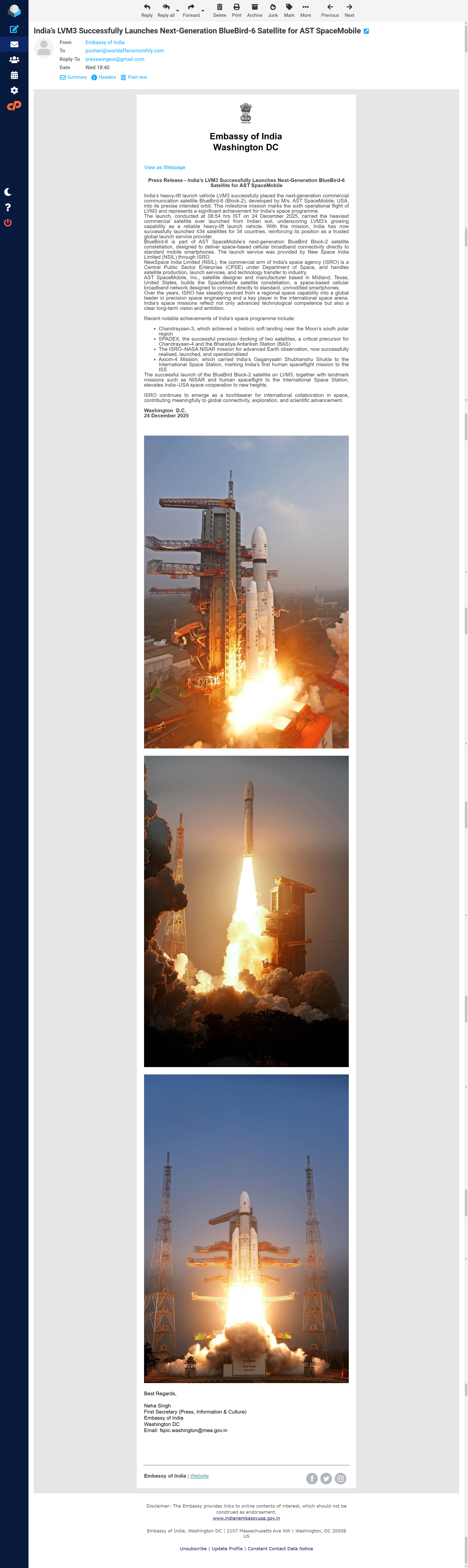
Task: Visit www.indianembassyusa.gov.in link
Action: pos(246,1518)
